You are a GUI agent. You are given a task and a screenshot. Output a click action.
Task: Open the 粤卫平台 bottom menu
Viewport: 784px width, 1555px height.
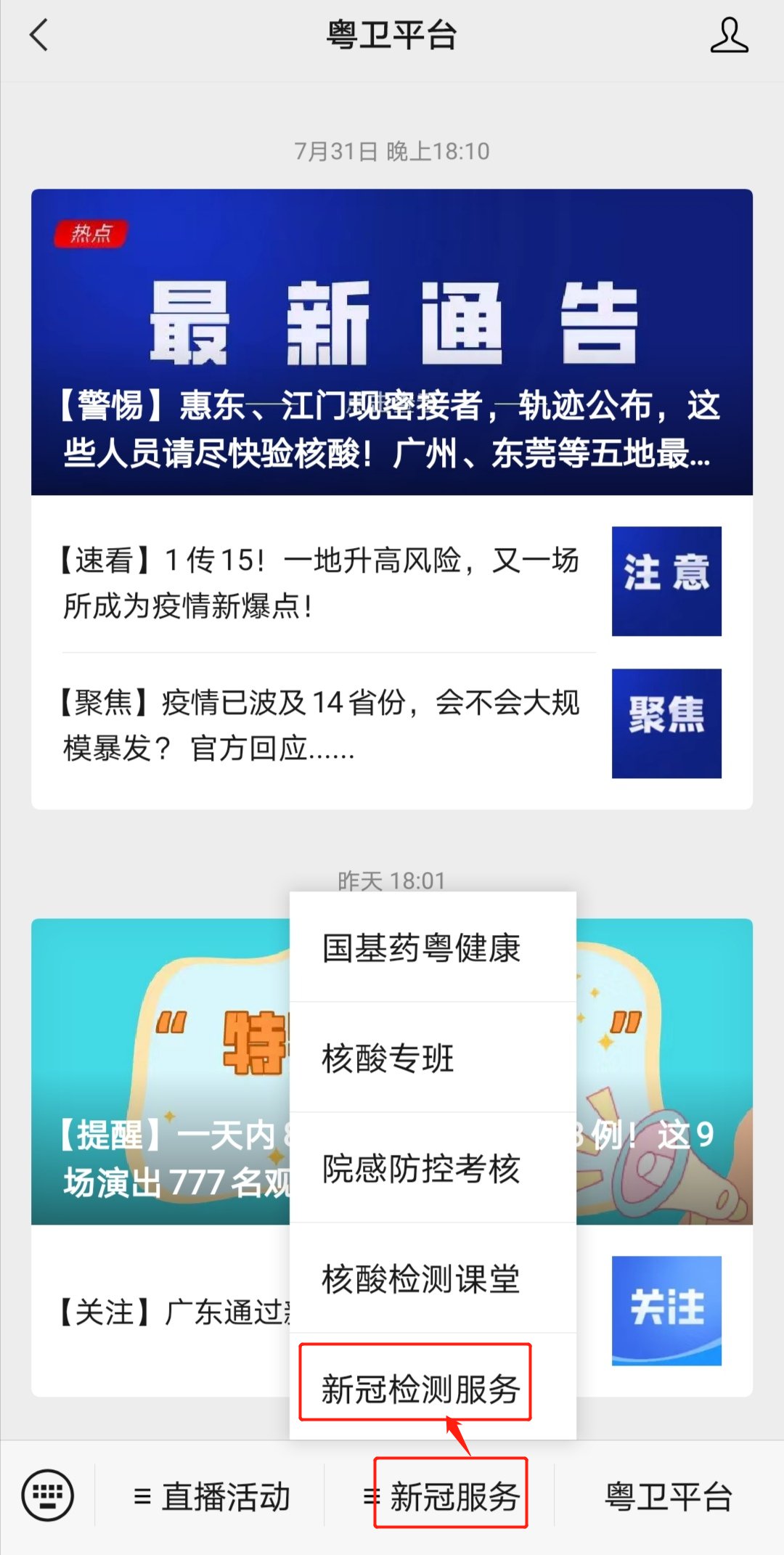(669, 1497)
